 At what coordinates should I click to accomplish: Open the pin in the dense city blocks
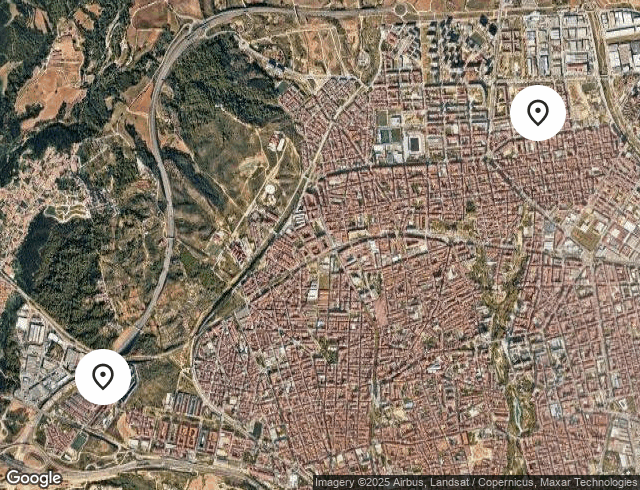pyautogui.click(x=538, y=113)
